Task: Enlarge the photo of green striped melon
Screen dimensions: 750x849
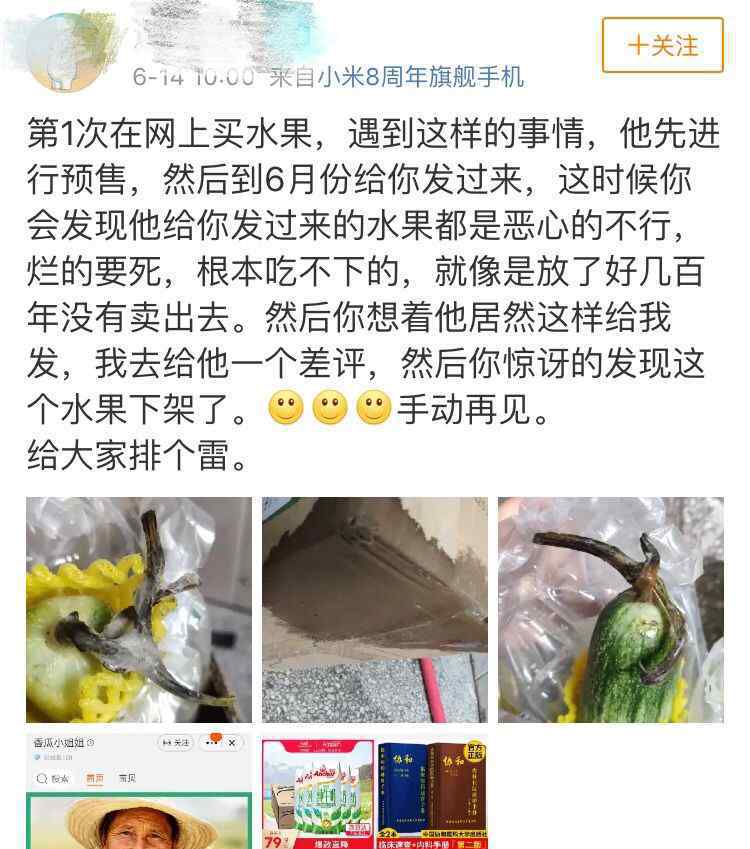Action: coord(610,609)
